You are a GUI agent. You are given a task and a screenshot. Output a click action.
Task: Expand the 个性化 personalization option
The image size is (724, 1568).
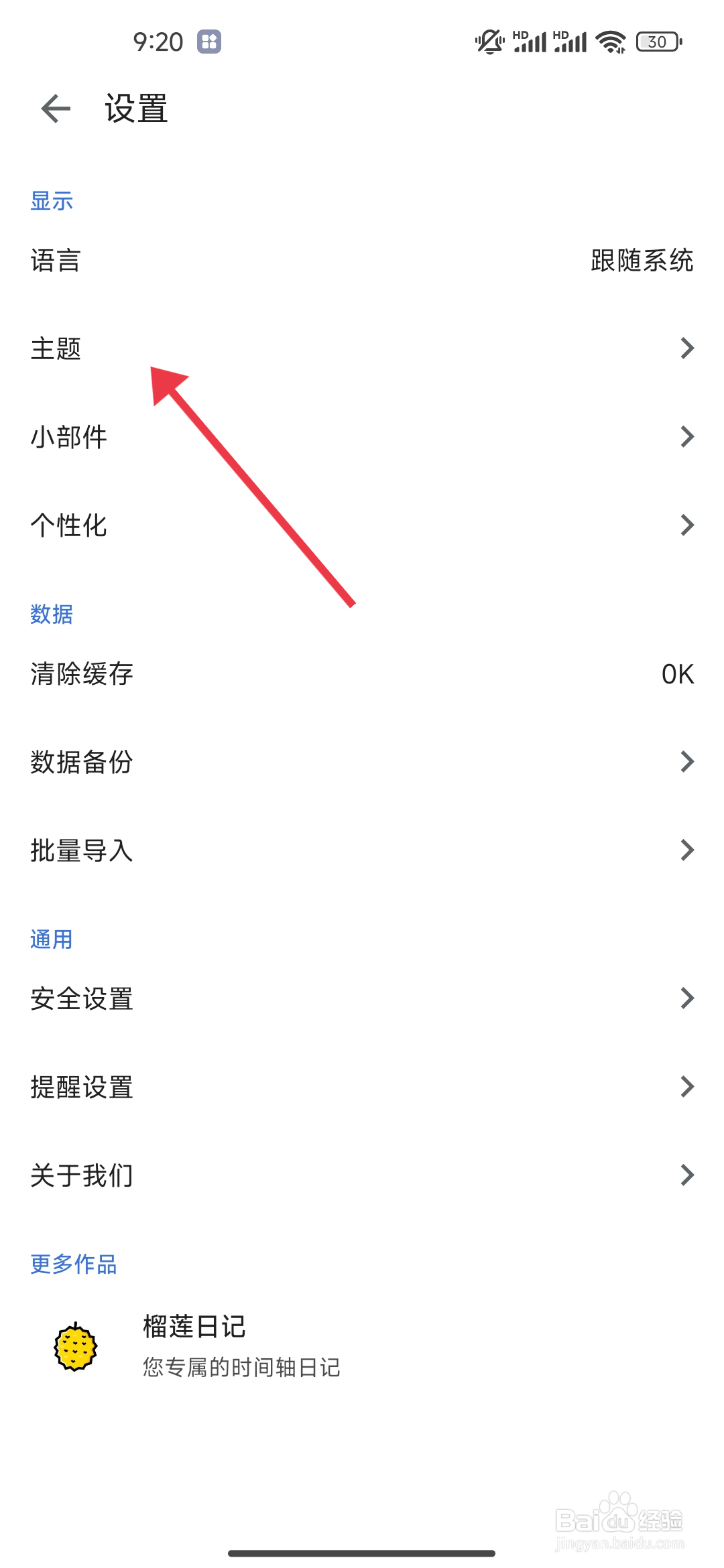69,526
